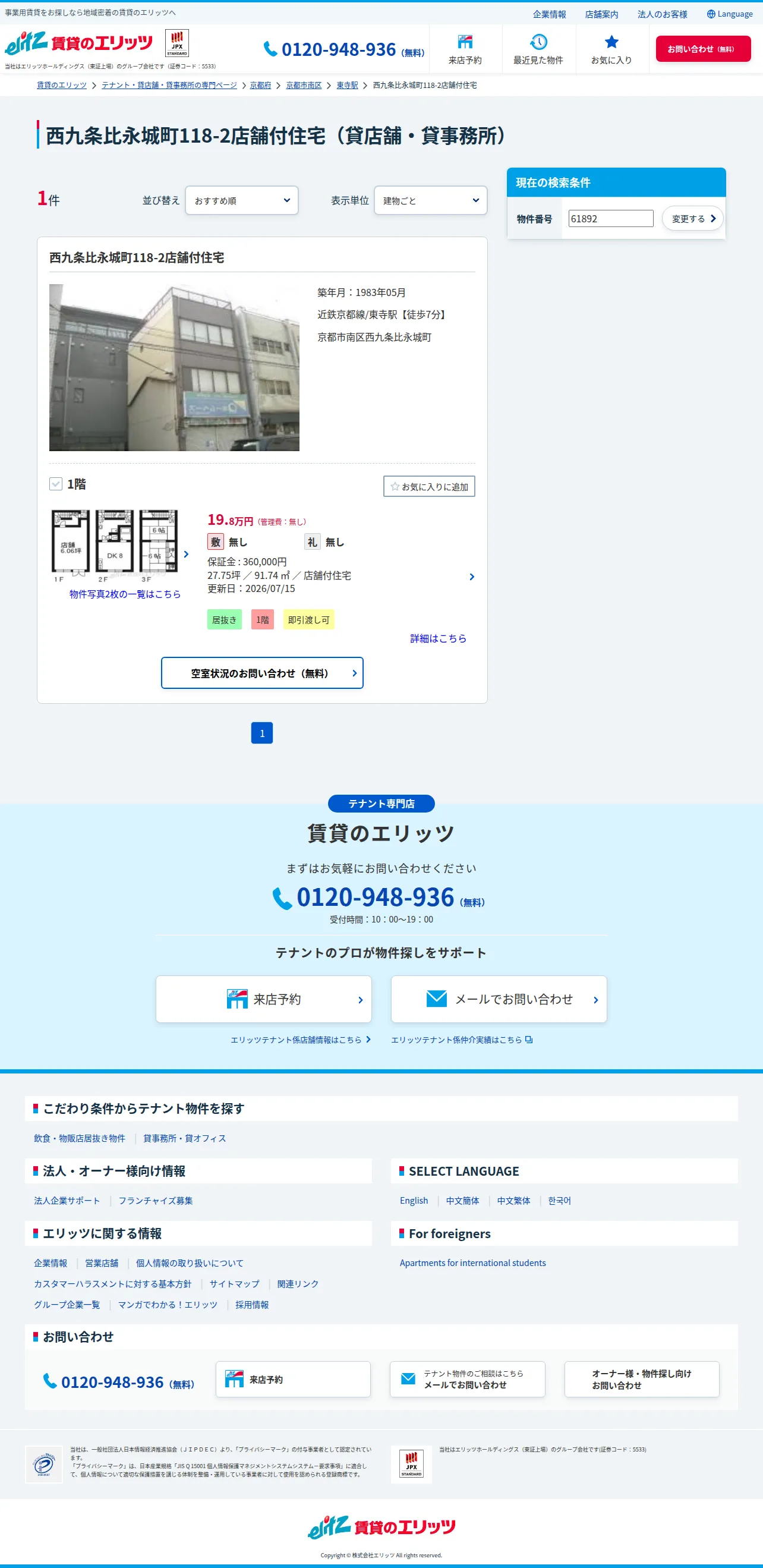The height and width of the screenshot is (1568, 763).
Task: Tap メールでお問い合わせ in the blue section
Action: (x=499, y=1000)
